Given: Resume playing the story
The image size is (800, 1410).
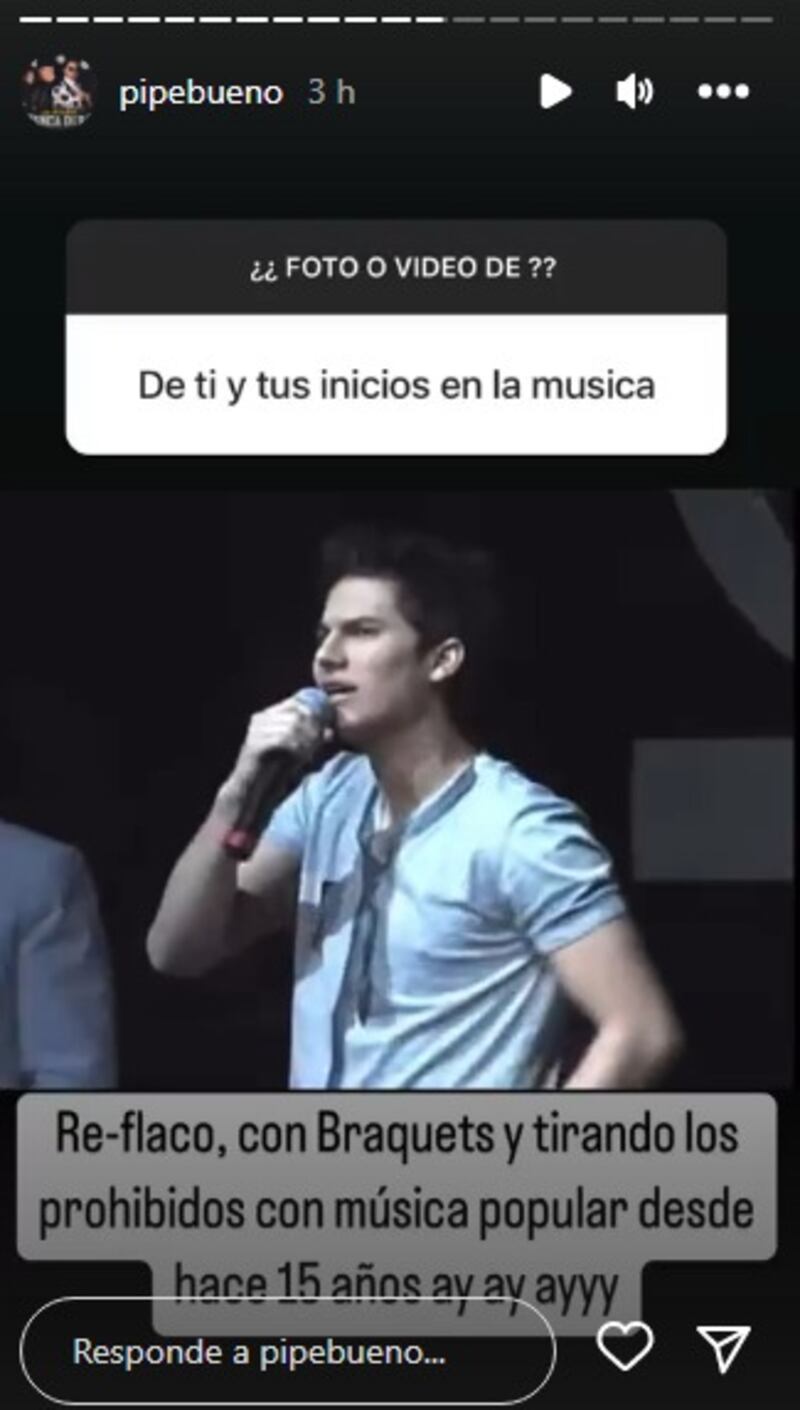Looking at the screenshot, I should 555,92.
